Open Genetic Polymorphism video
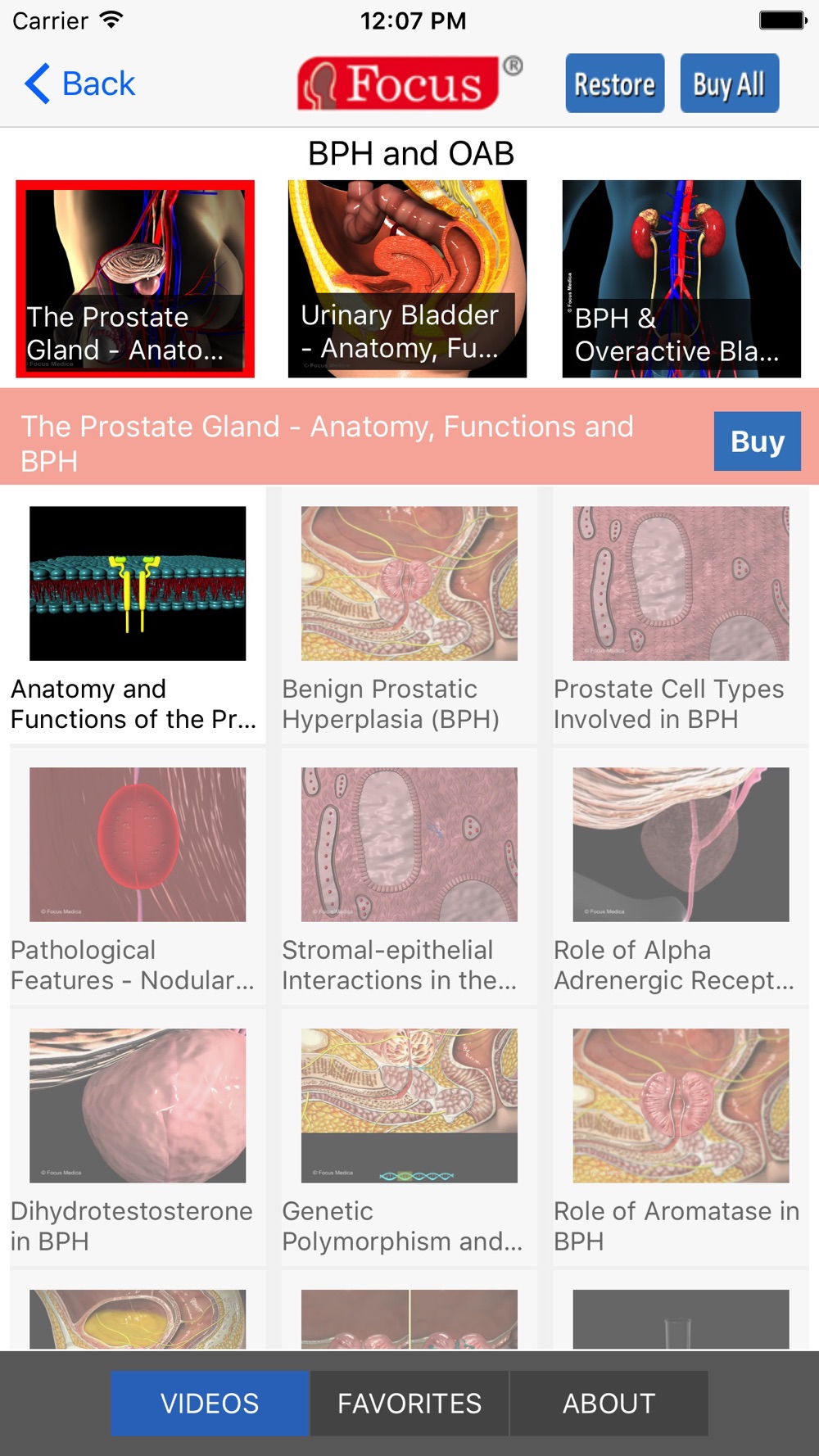This screenshot has width=819, height=1456. (409, 1138)
